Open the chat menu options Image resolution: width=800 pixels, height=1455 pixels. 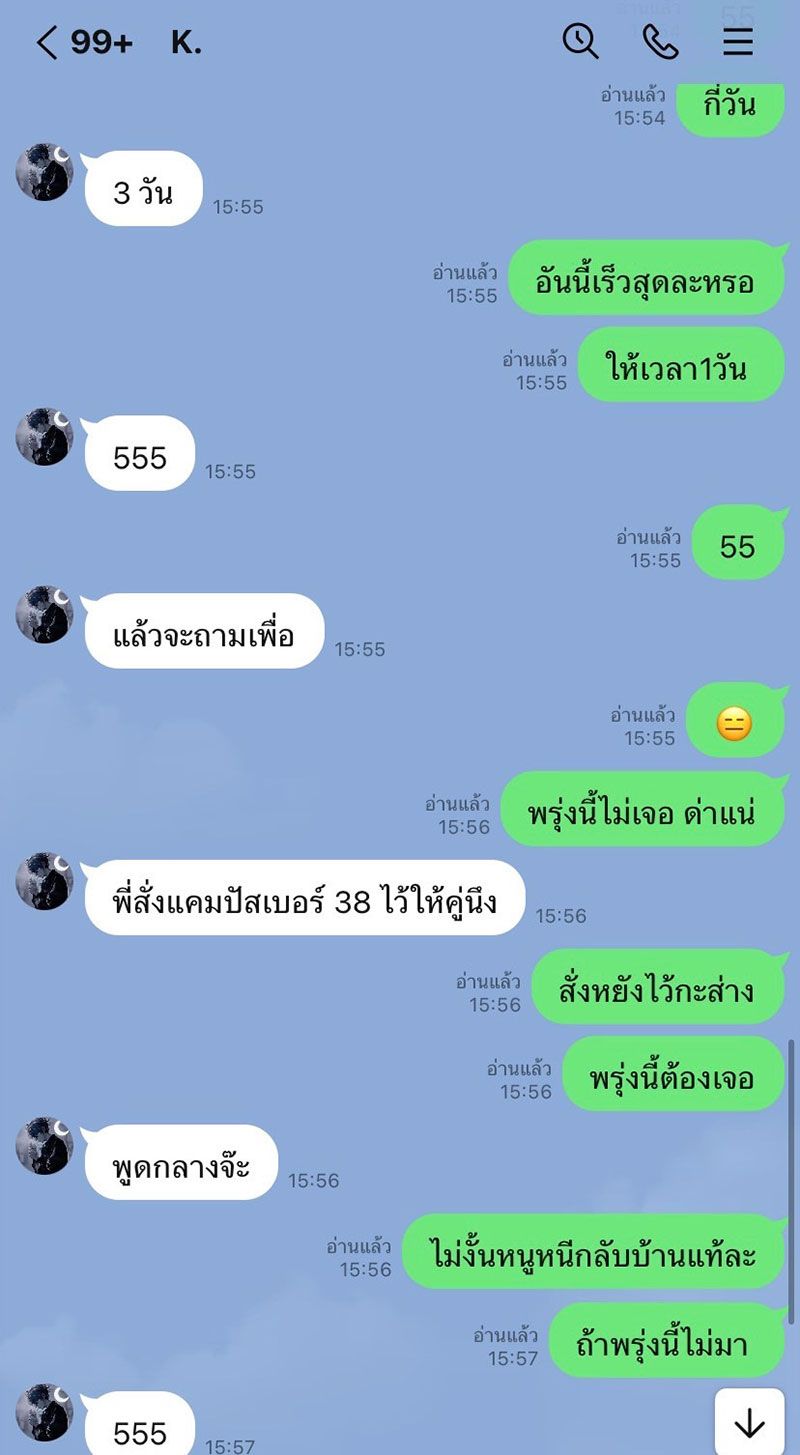(x=738, y=42)
